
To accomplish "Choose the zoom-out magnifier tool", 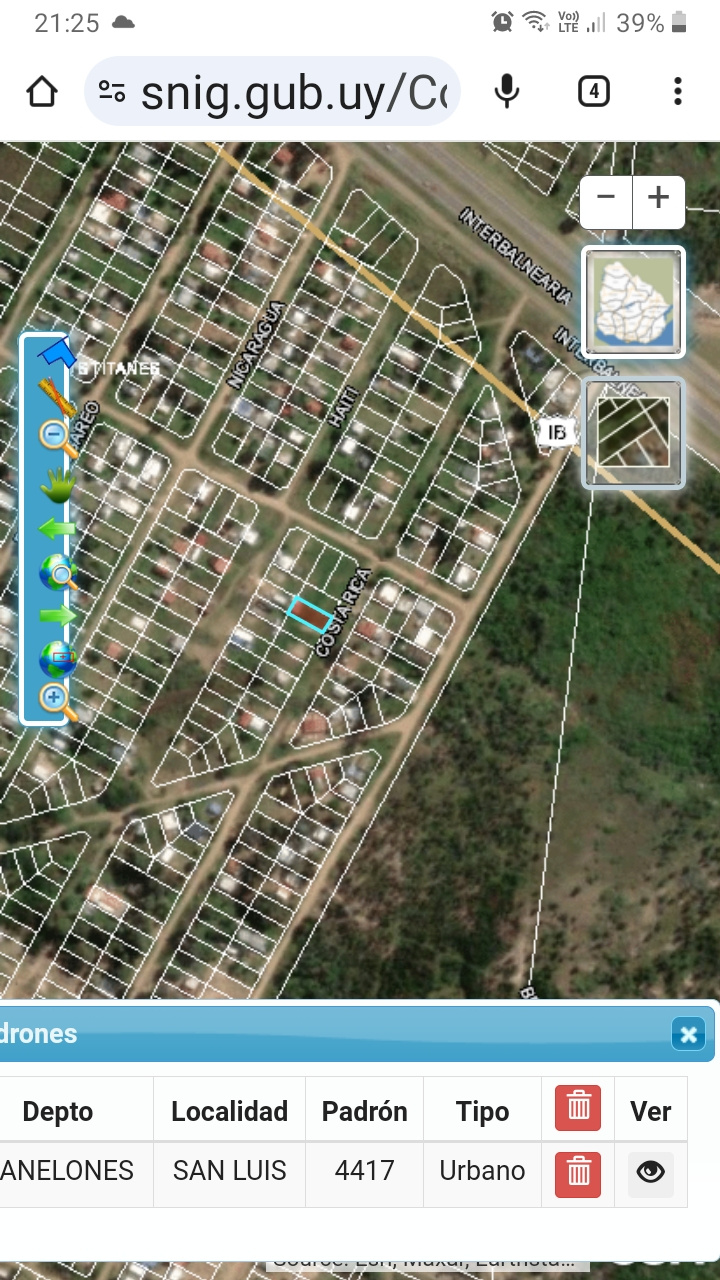I will pos(57,438).
